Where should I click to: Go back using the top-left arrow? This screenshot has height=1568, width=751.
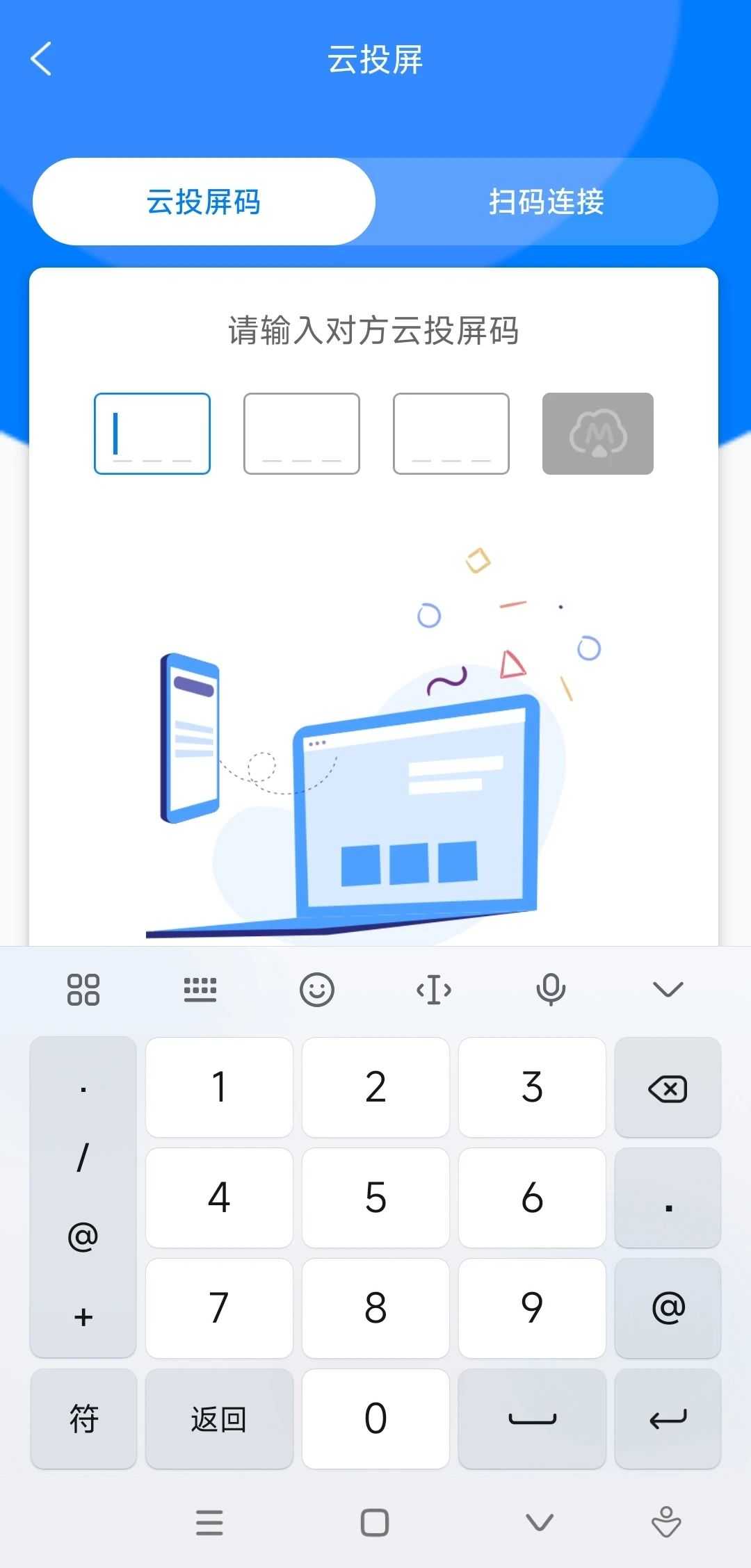click(42, 59)
